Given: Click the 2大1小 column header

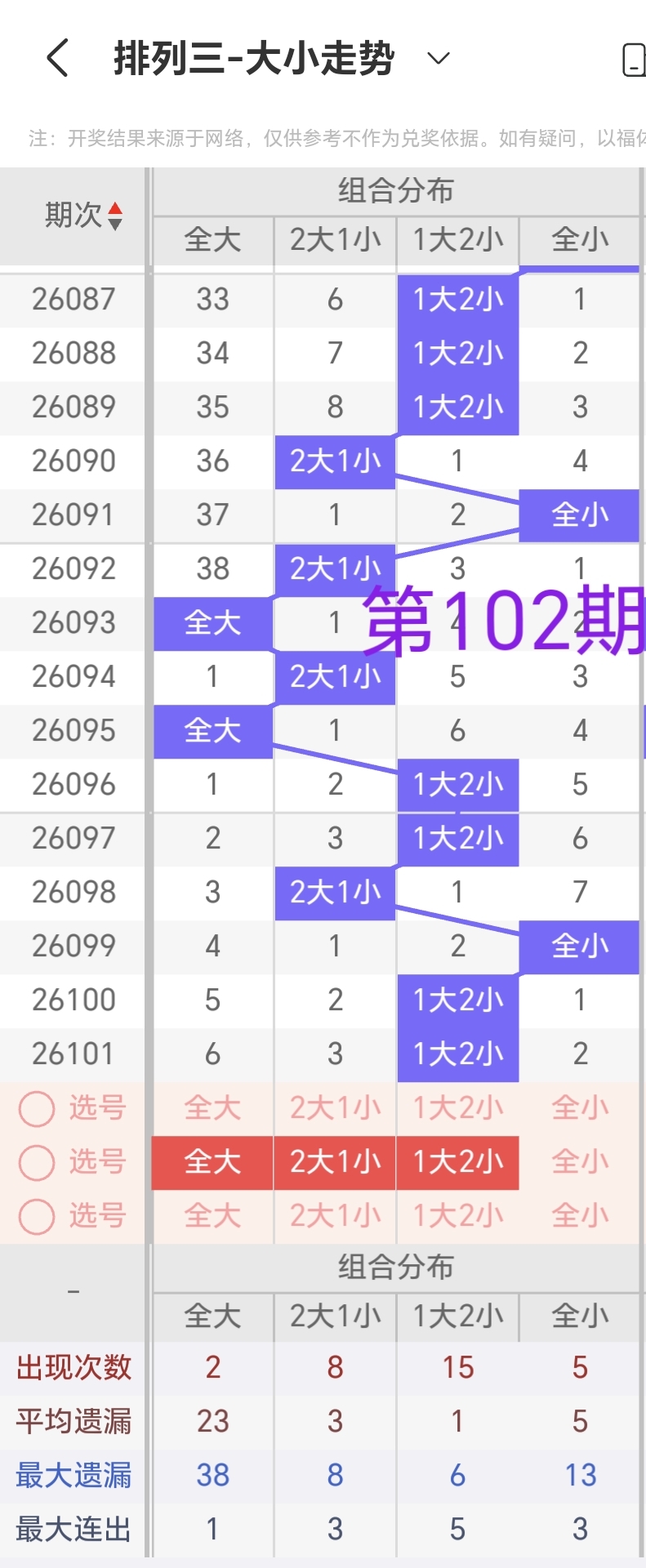Looking at the screenshot, I should tap(334, 240).
